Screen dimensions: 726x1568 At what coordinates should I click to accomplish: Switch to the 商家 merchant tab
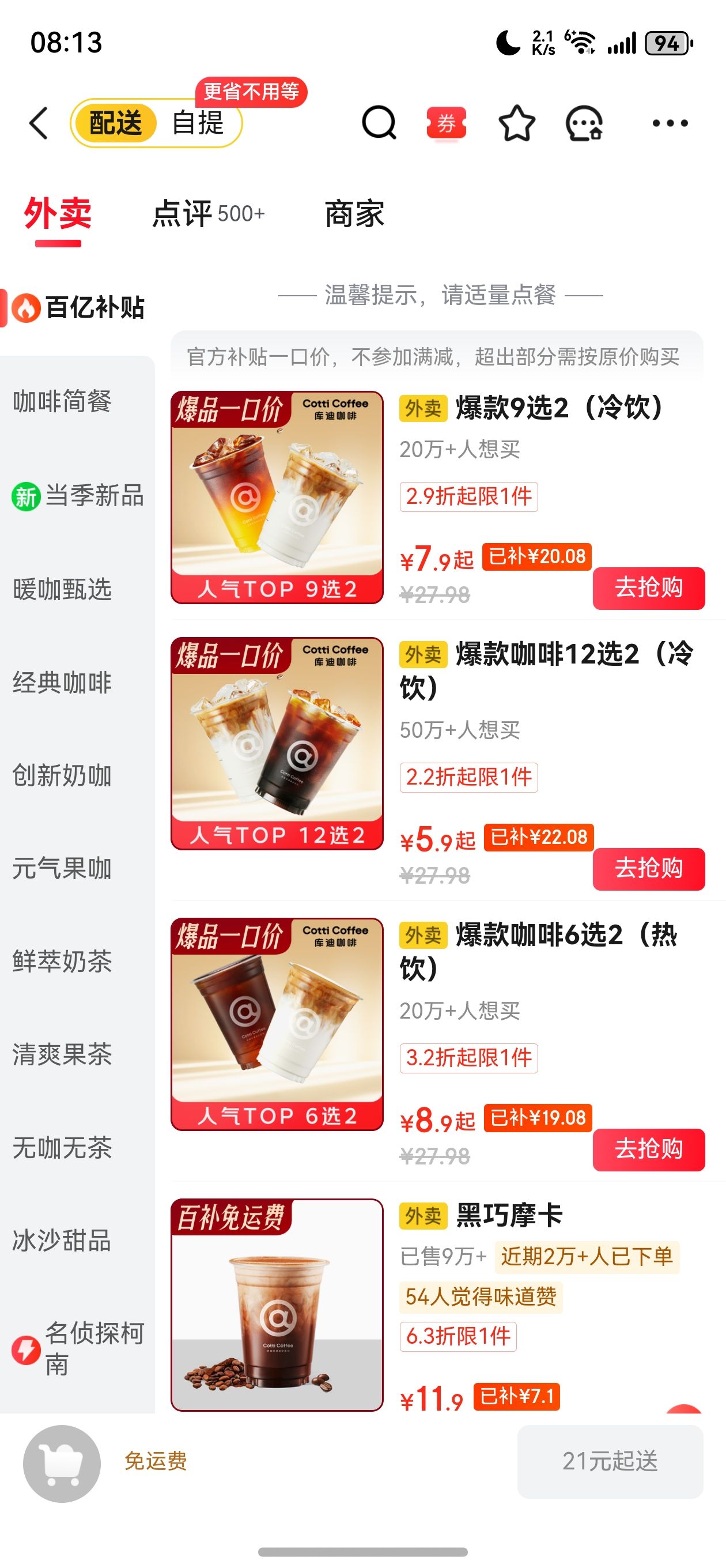354,214
